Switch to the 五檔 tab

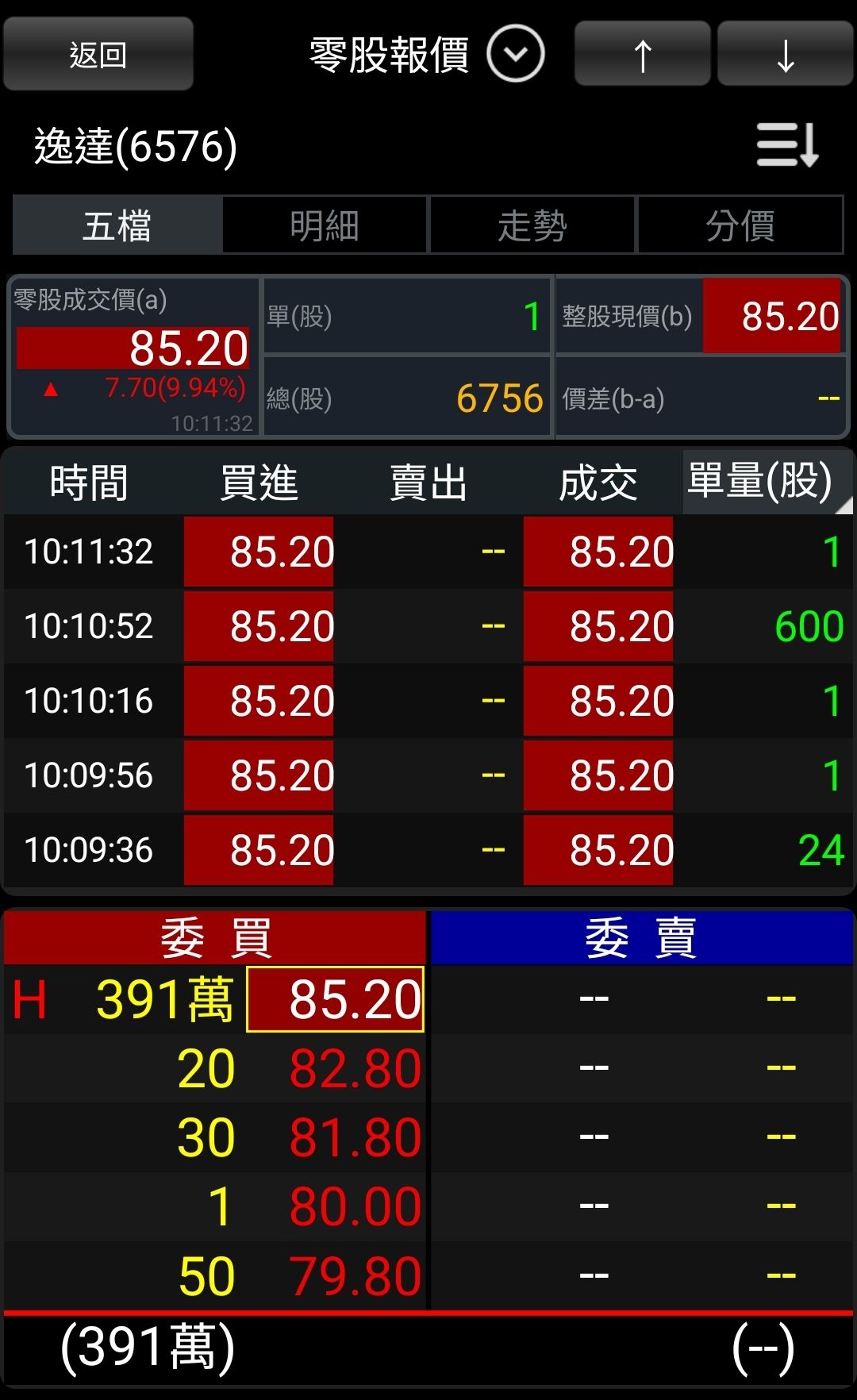click(x=117, y=225)
